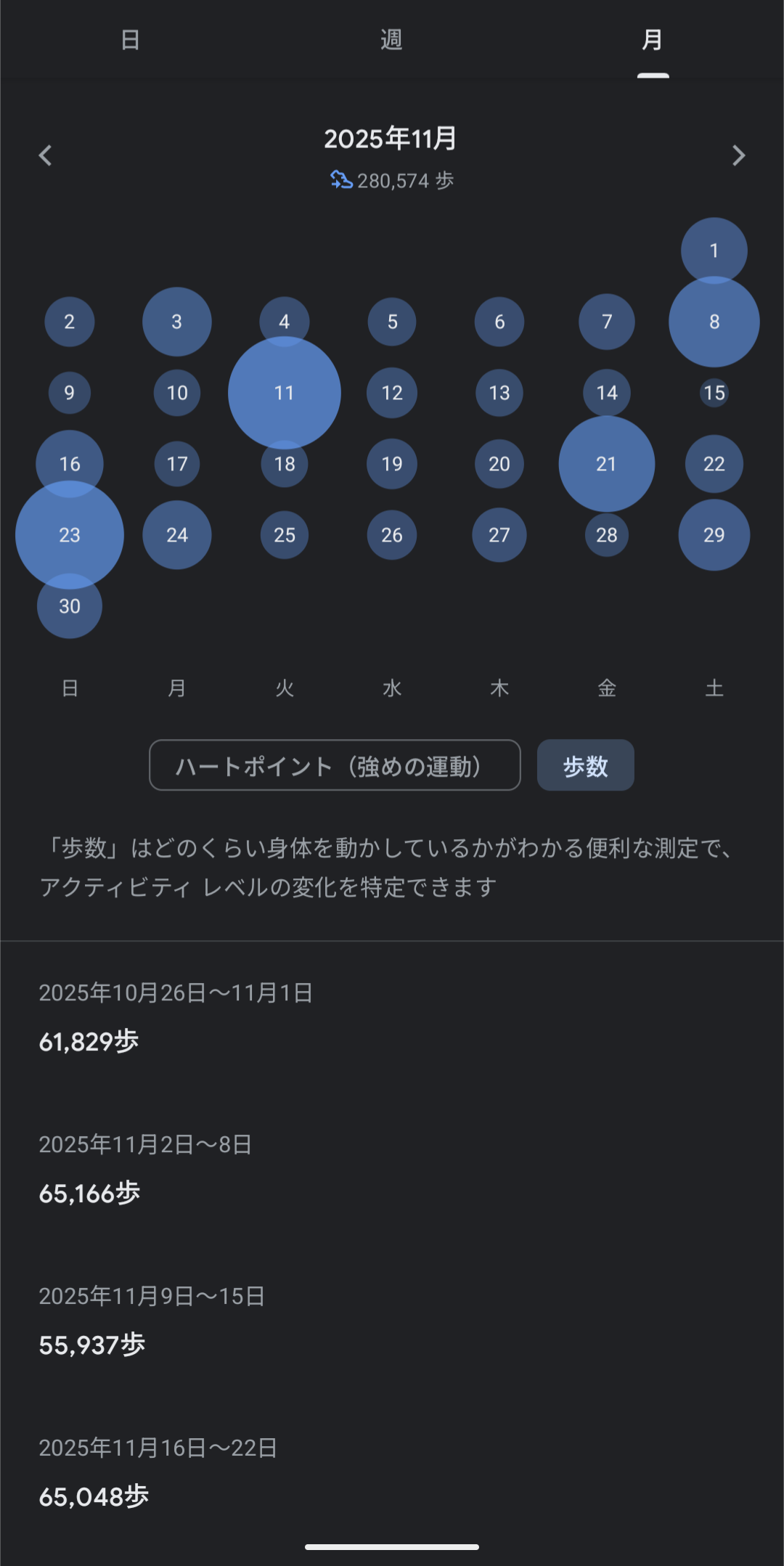784x1566 pixels.
Task: Select November 11 on the calendar
Action: click(x=284, y=393)
